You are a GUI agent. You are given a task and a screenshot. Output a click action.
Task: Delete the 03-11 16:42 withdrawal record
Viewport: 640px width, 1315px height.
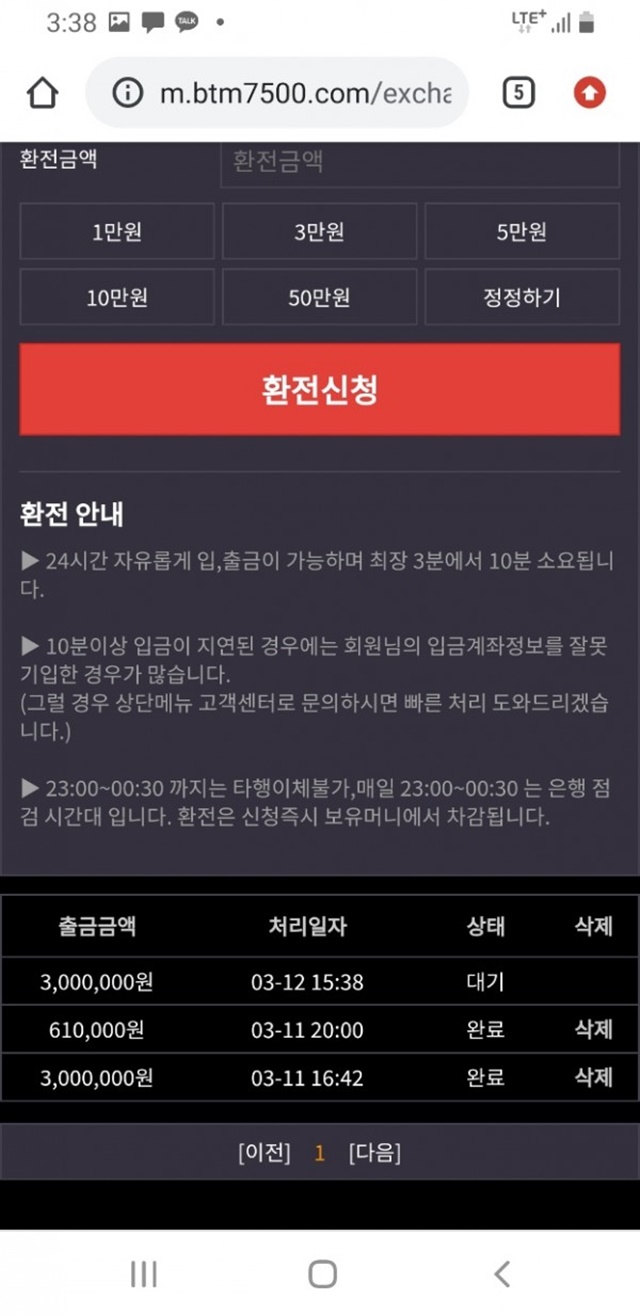click(593, 1077)
